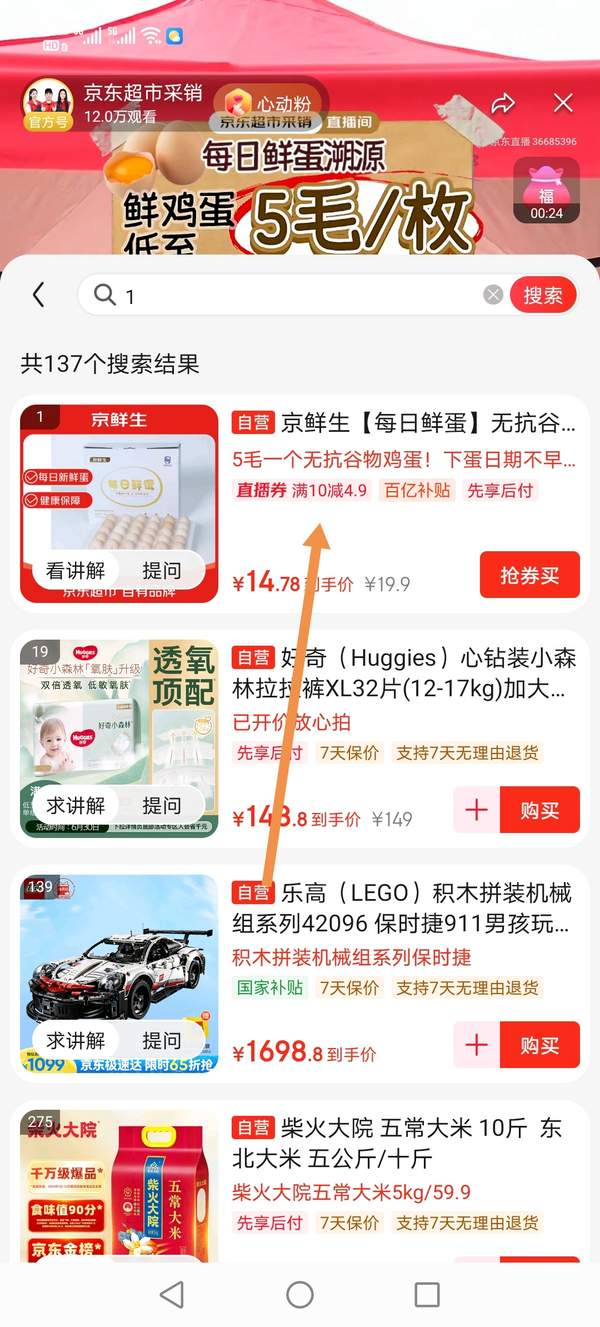The height and width of the screenshot is (1327, 600).
Task: Tap the red 搜索 button
Action: click(543, 295)
